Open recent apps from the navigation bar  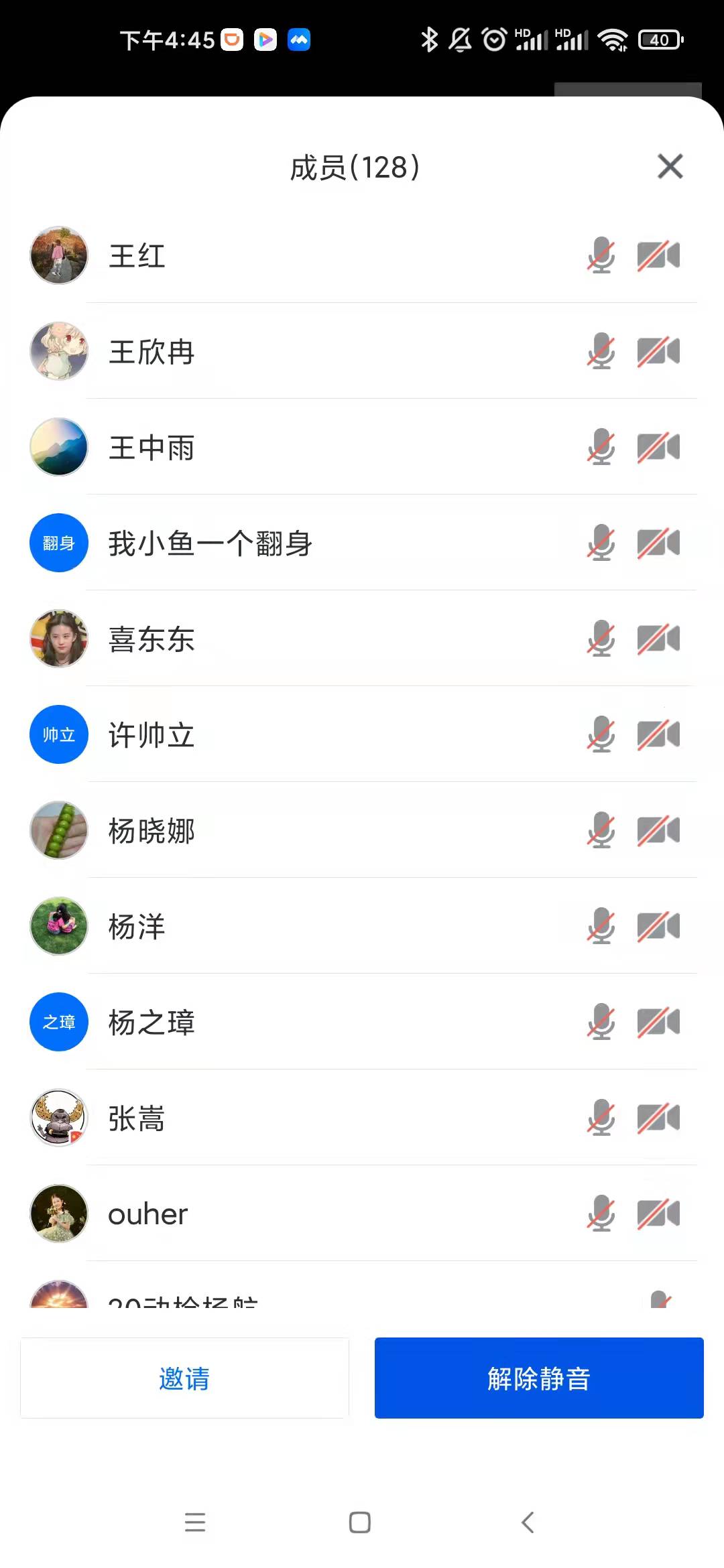[x=195, y=1522]
